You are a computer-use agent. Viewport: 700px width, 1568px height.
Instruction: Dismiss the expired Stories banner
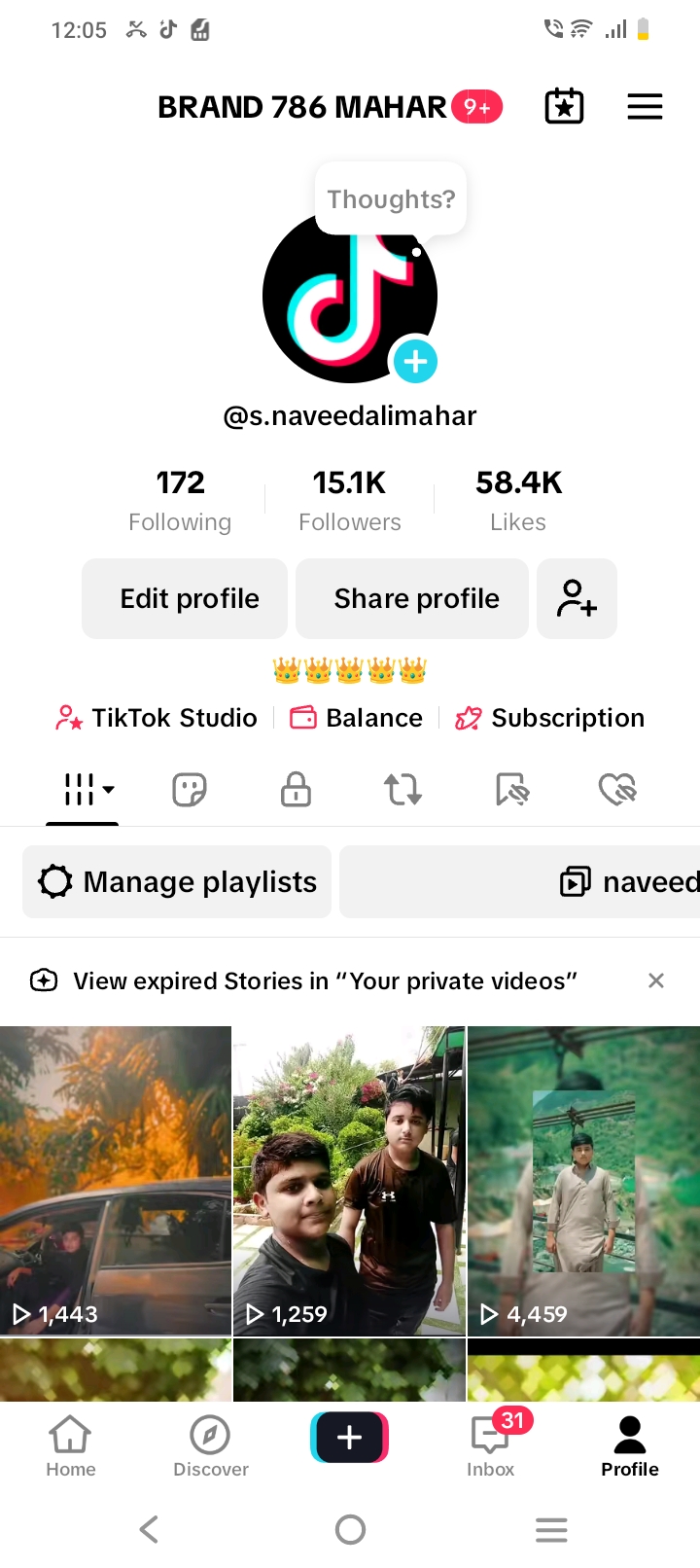point(656,980)
